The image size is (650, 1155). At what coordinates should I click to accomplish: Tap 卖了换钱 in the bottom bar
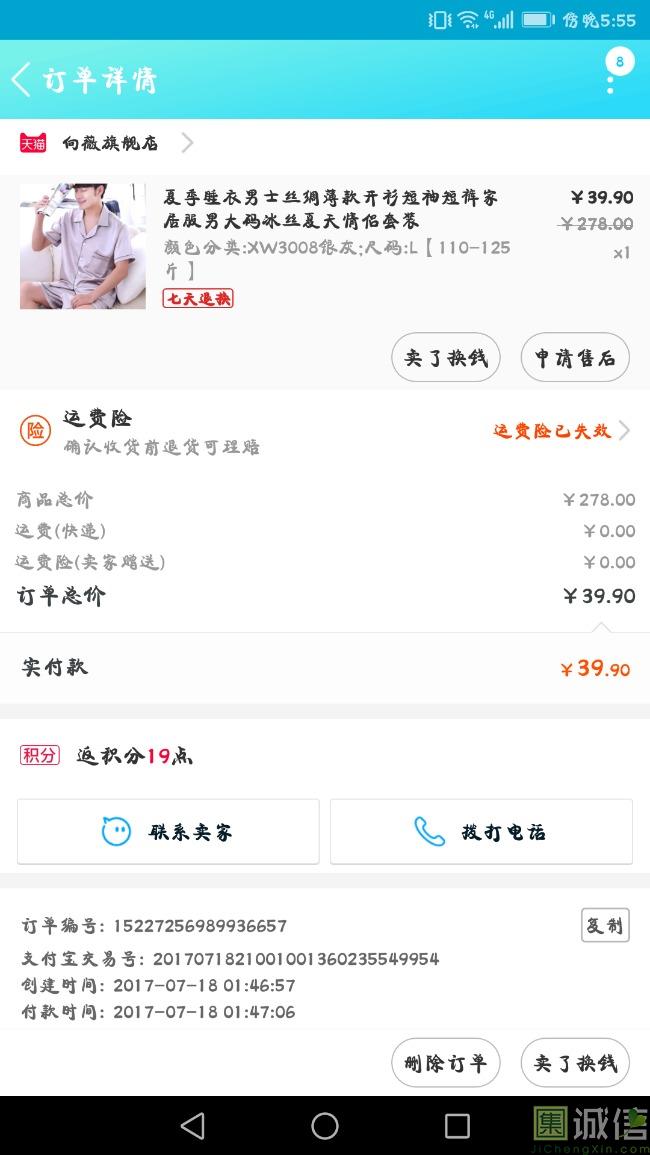575,1063
